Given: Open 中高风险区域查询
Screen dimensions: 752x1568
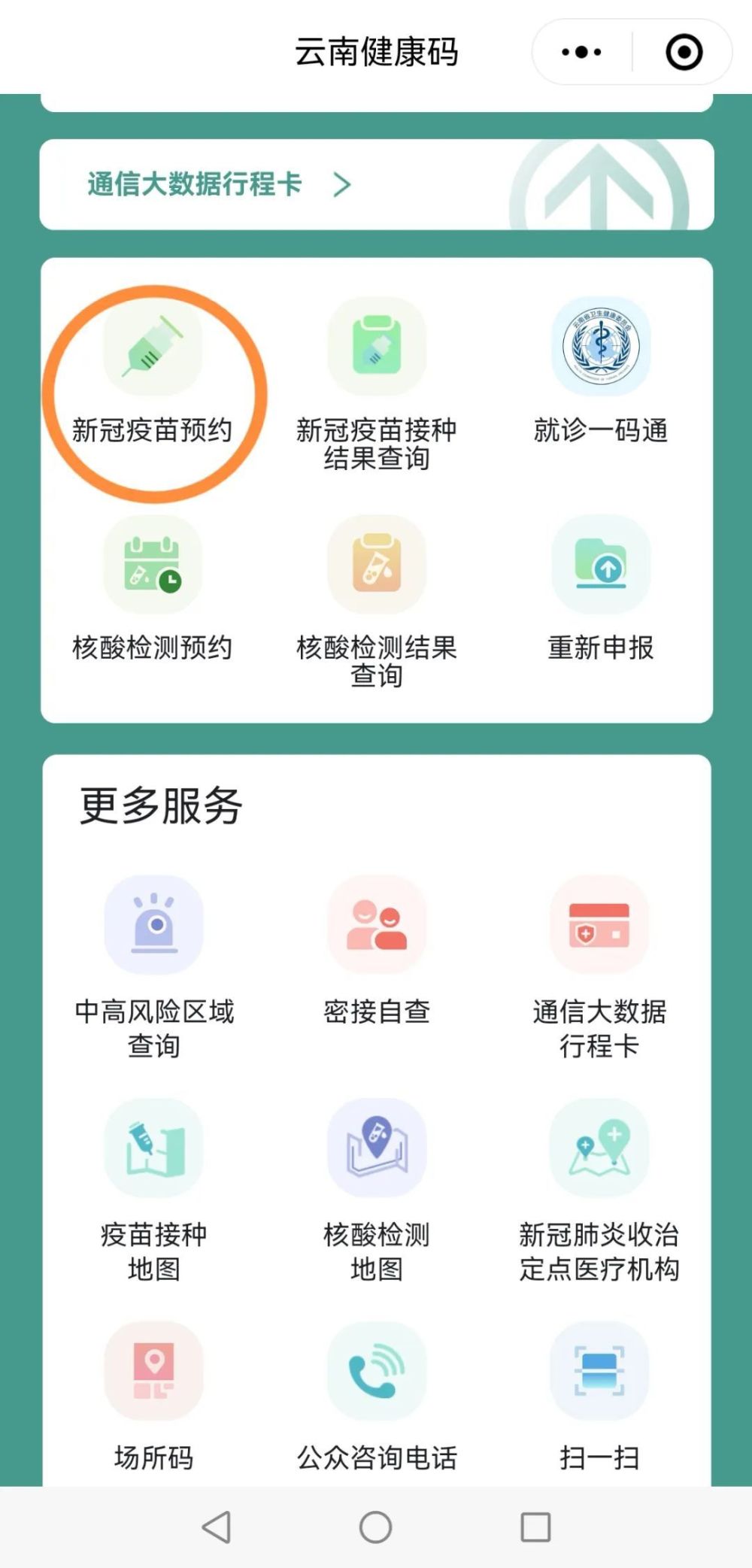Looking at the screenshot, I should (x=153, y=963).
